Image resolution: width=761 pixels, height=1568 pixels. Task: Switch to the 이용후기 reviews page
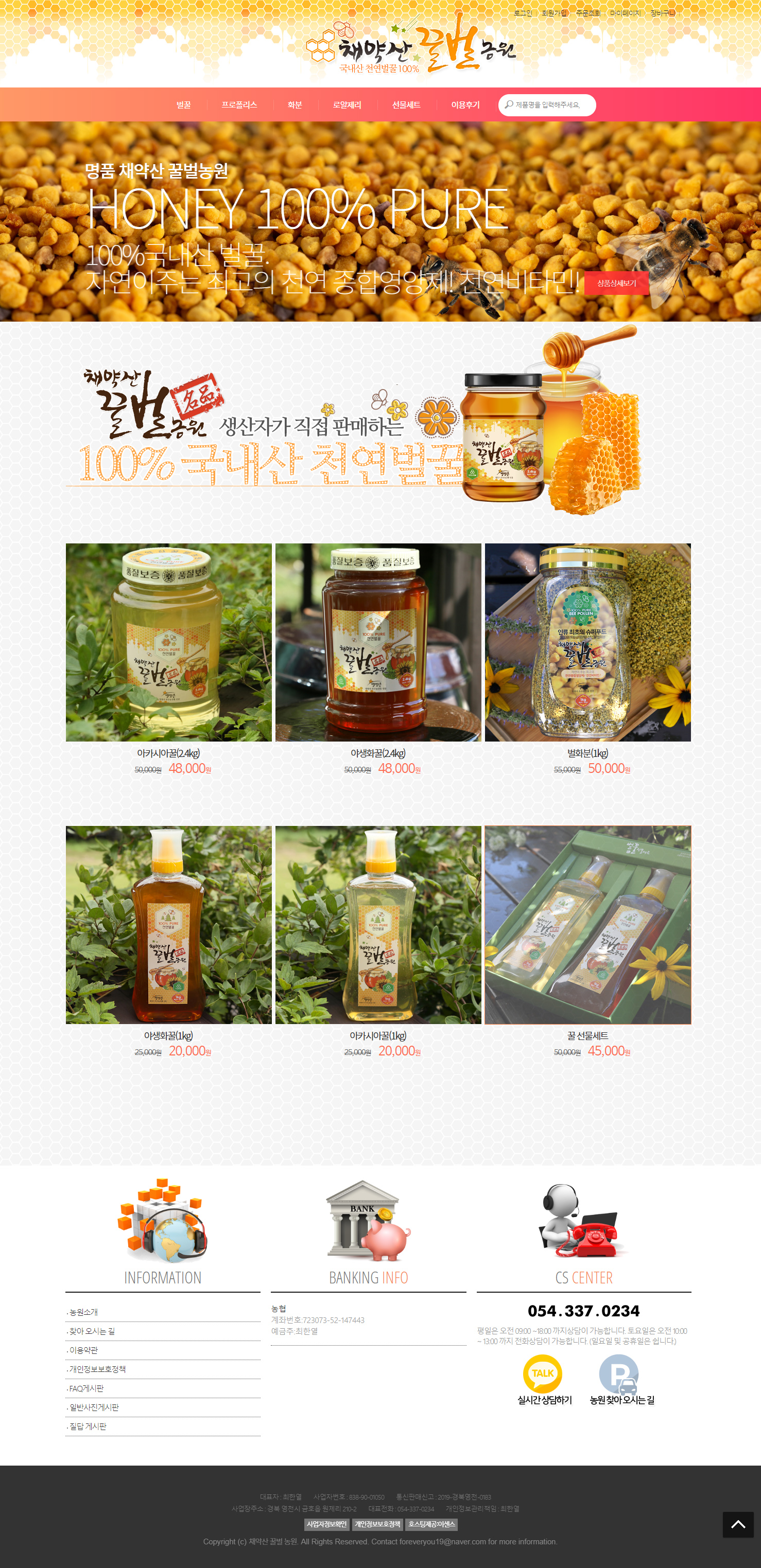pyautogui.click(x=465, y=104)
